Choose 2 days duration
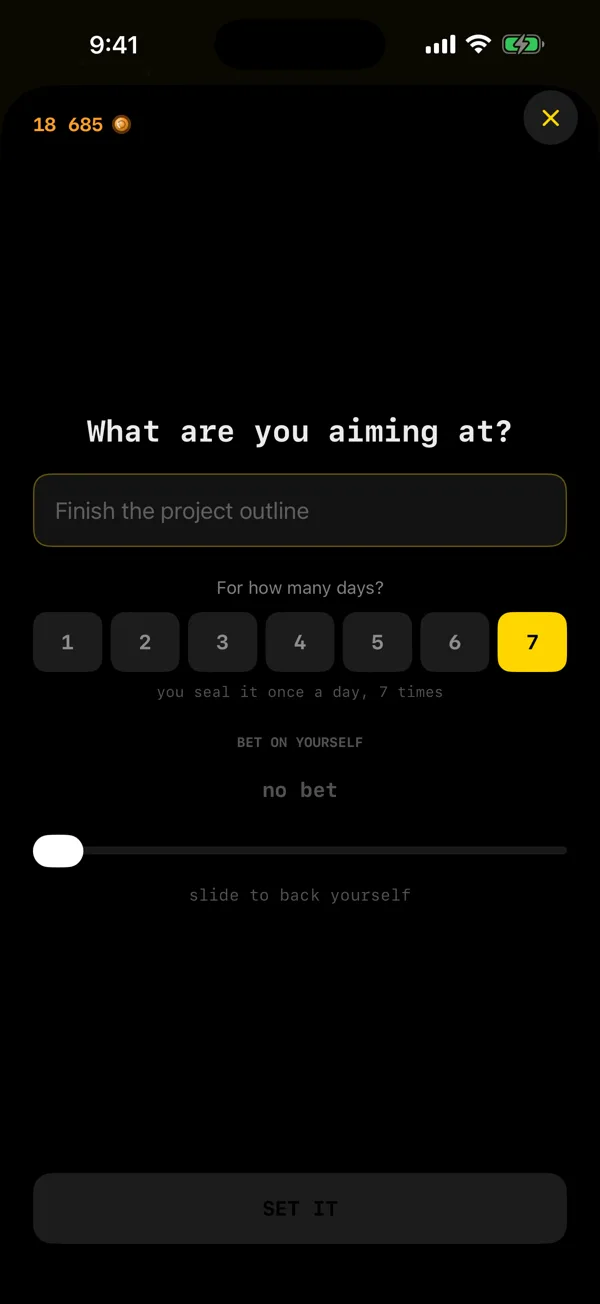Screen dimensions: 600x1304 pos(145,642)
